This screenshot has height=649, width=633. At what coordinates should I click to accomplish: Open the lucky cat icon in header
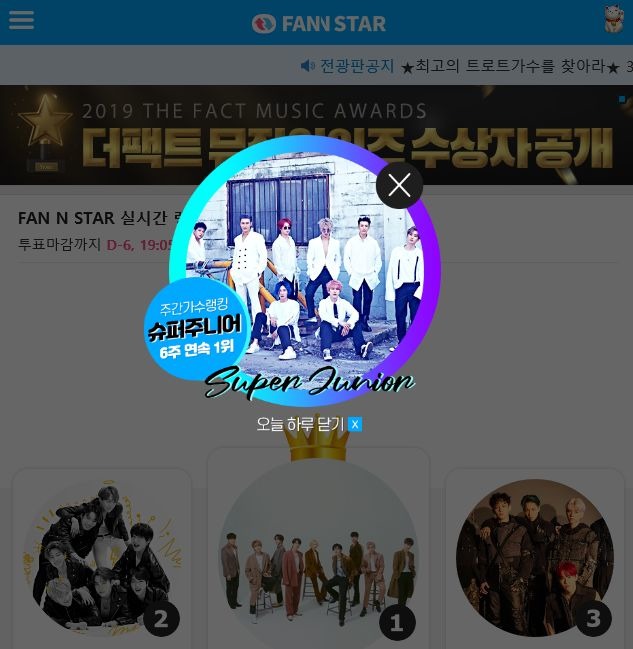click(613, 20)
